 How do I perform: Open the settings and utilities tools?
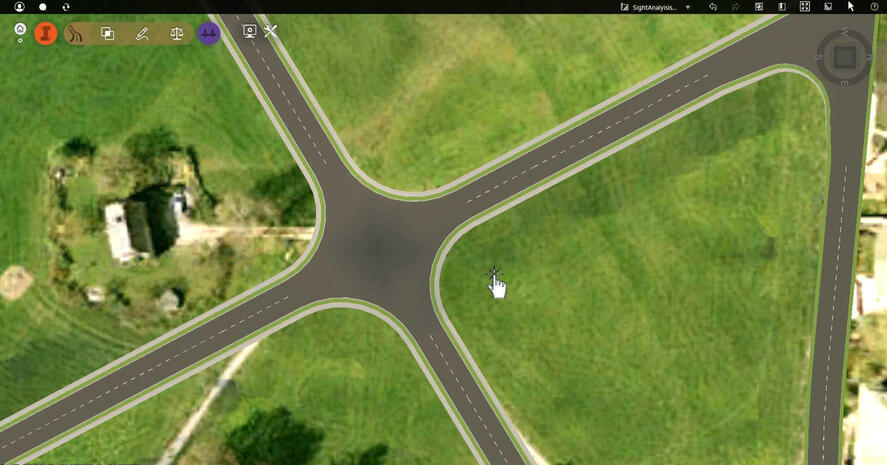[x=271, y=31]
